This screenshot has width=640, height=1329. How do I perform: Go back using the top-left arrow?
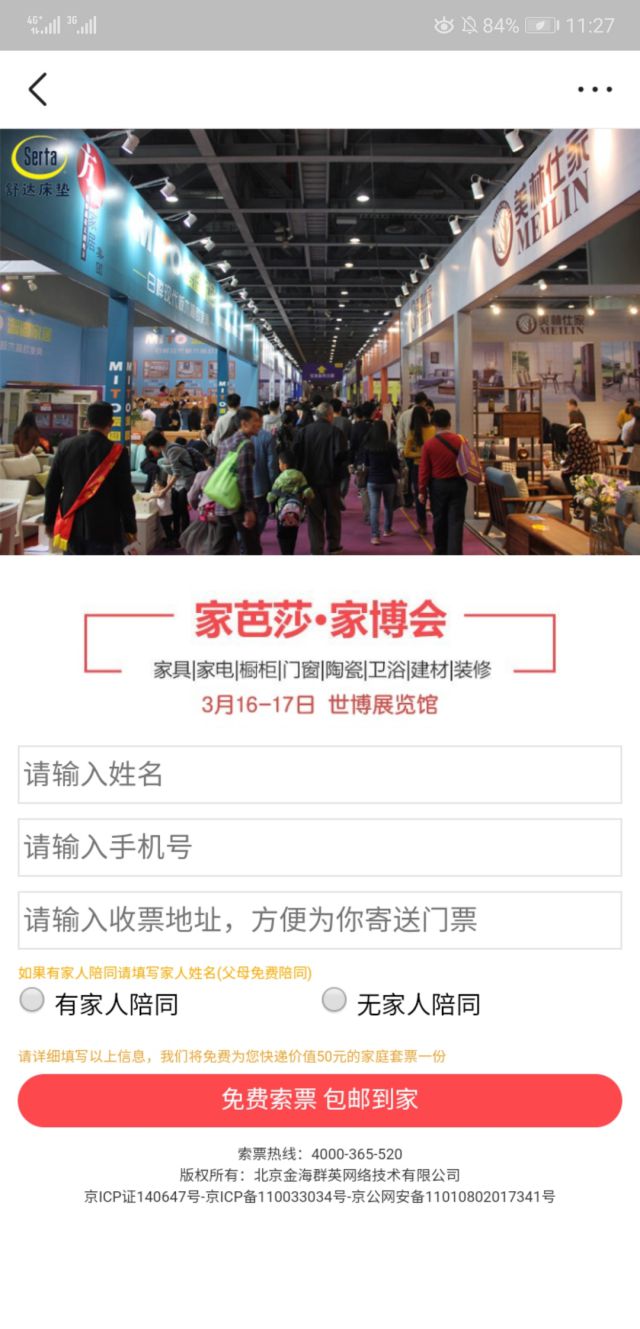point(38,89)
